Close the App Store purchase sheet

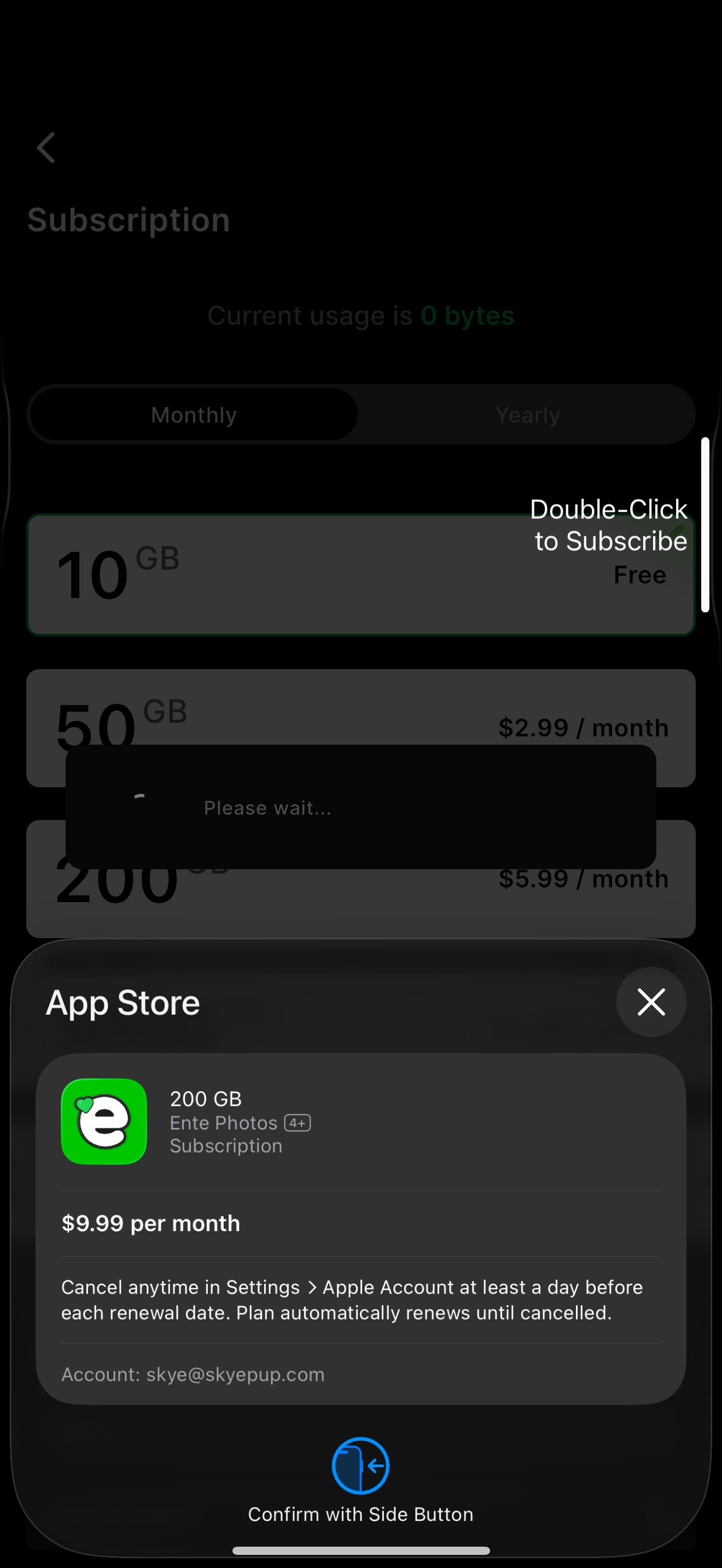(x=651, y=1002)
